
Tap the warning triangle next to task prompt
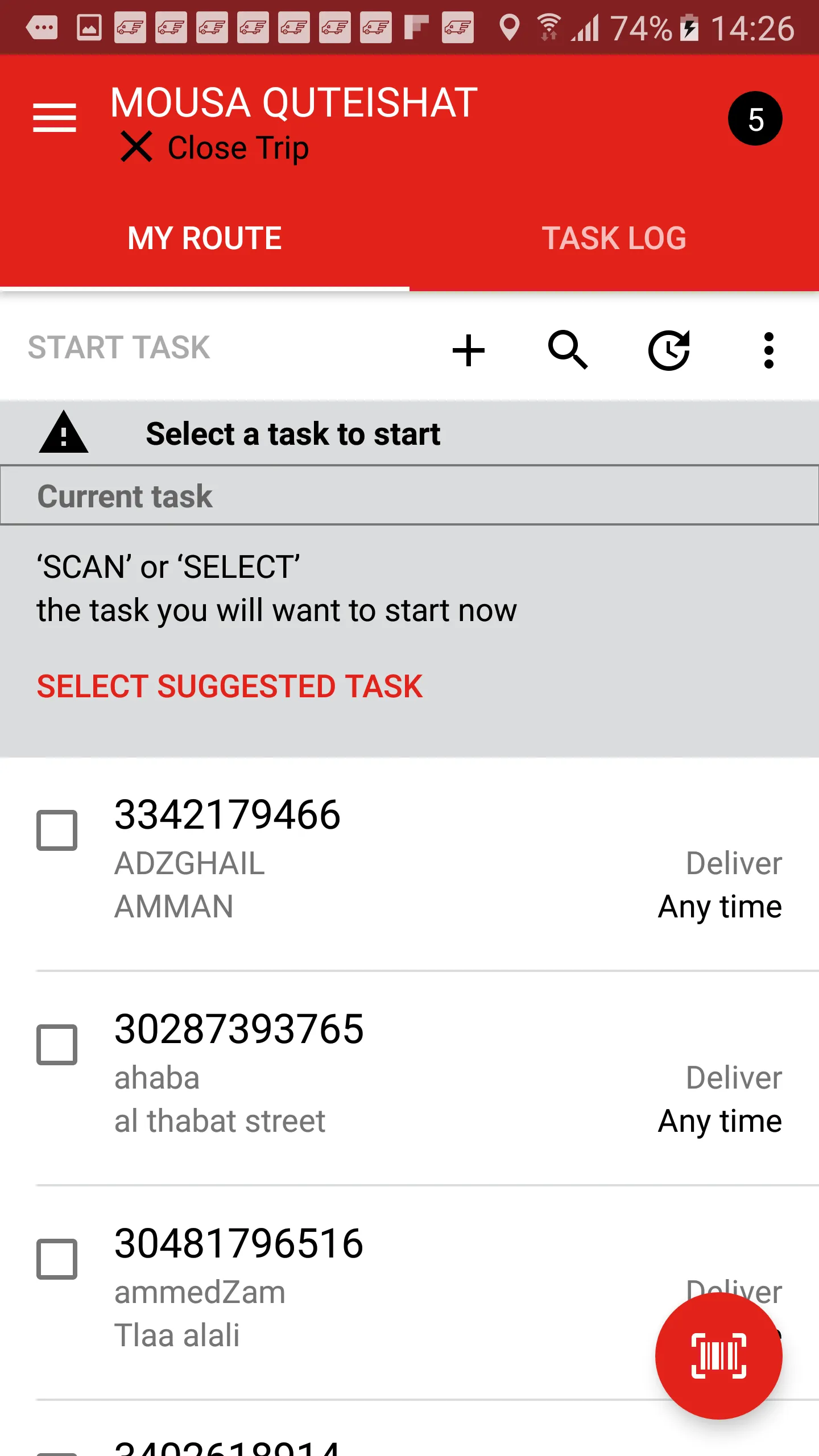coord(63,433)
